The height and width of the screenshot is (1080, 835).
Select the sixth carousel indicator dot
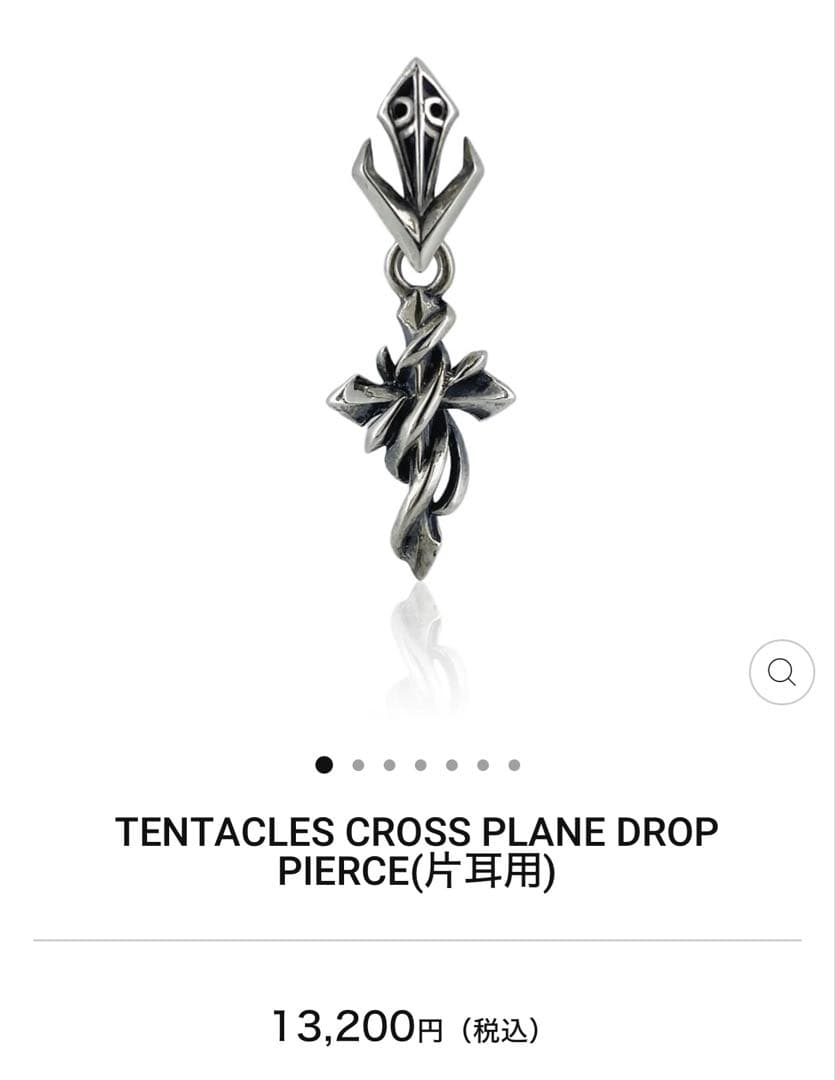[482, 765]
